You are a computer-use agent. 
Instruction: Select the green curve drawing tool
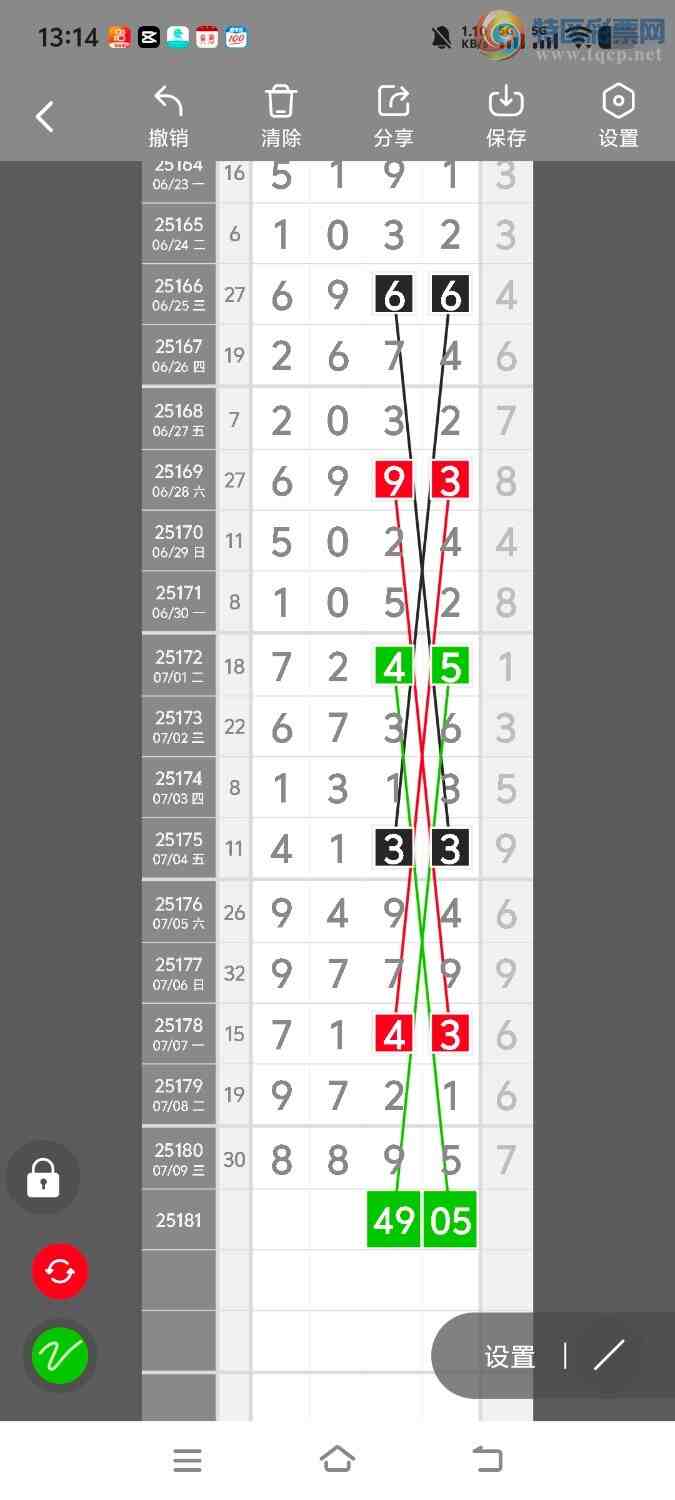[x=60, y=1356]
